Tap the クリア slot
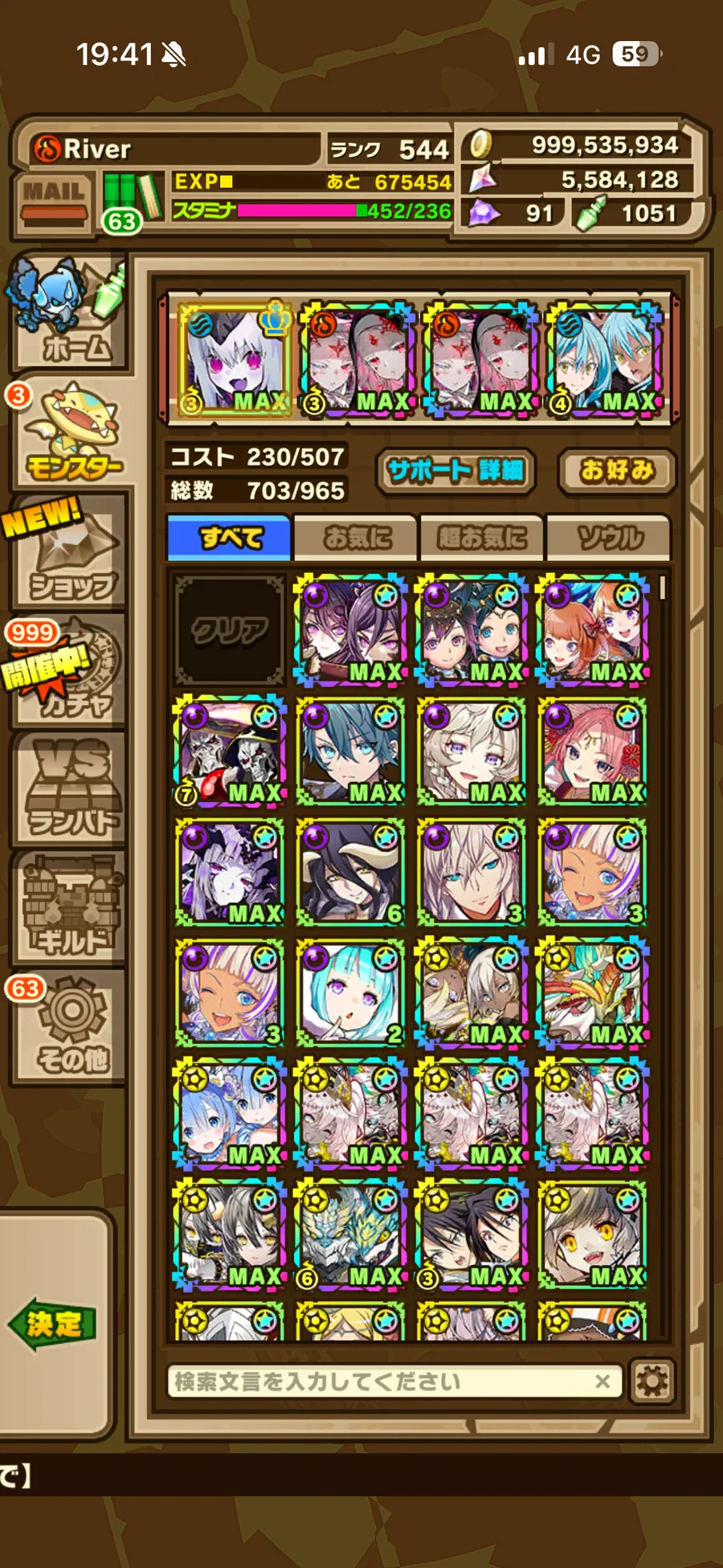 click(x=230, y=630)
